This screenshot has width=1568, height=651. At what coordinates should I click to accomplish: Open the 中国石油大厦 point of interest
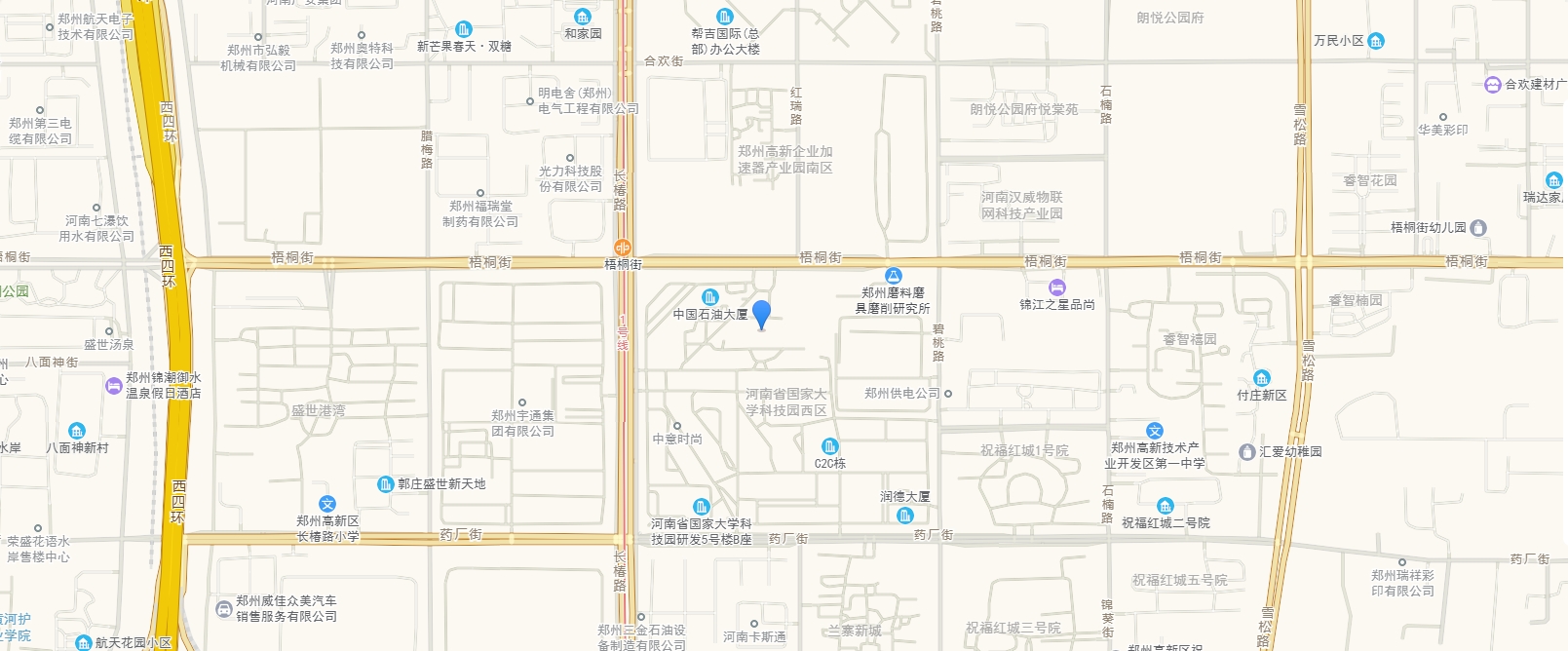point(710,297)
